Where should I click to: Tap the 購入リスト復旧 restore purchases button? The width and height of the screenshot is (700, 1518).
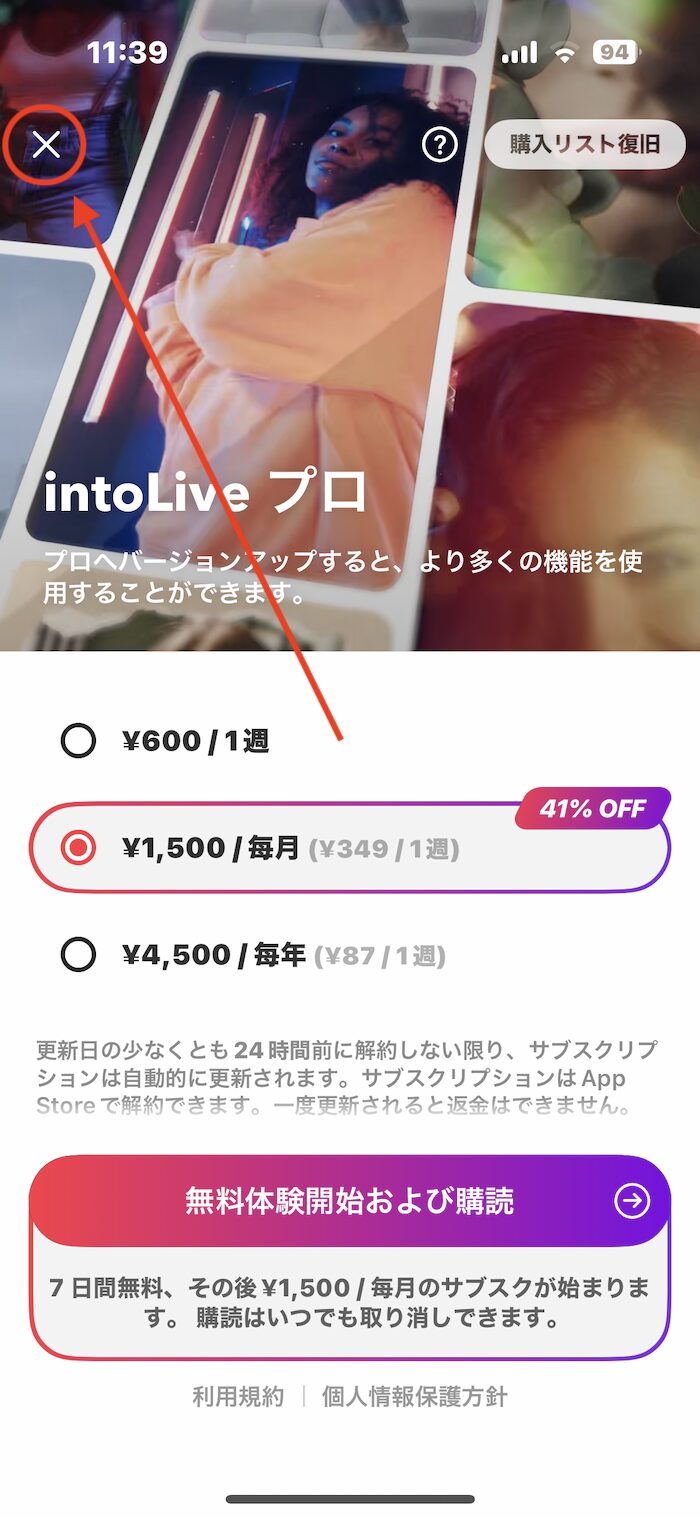[585, 145]
